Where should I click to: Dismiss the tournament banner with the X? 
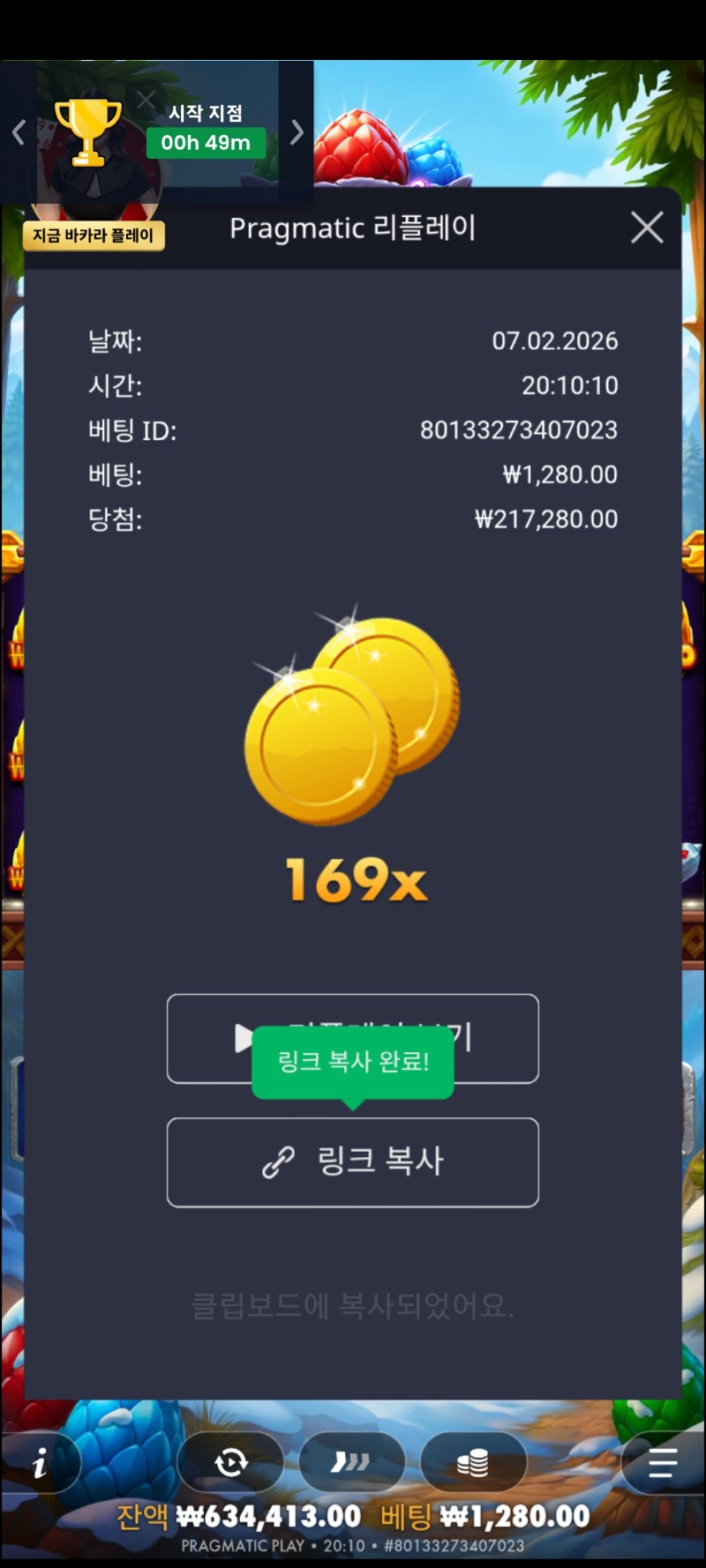point(146,99)
